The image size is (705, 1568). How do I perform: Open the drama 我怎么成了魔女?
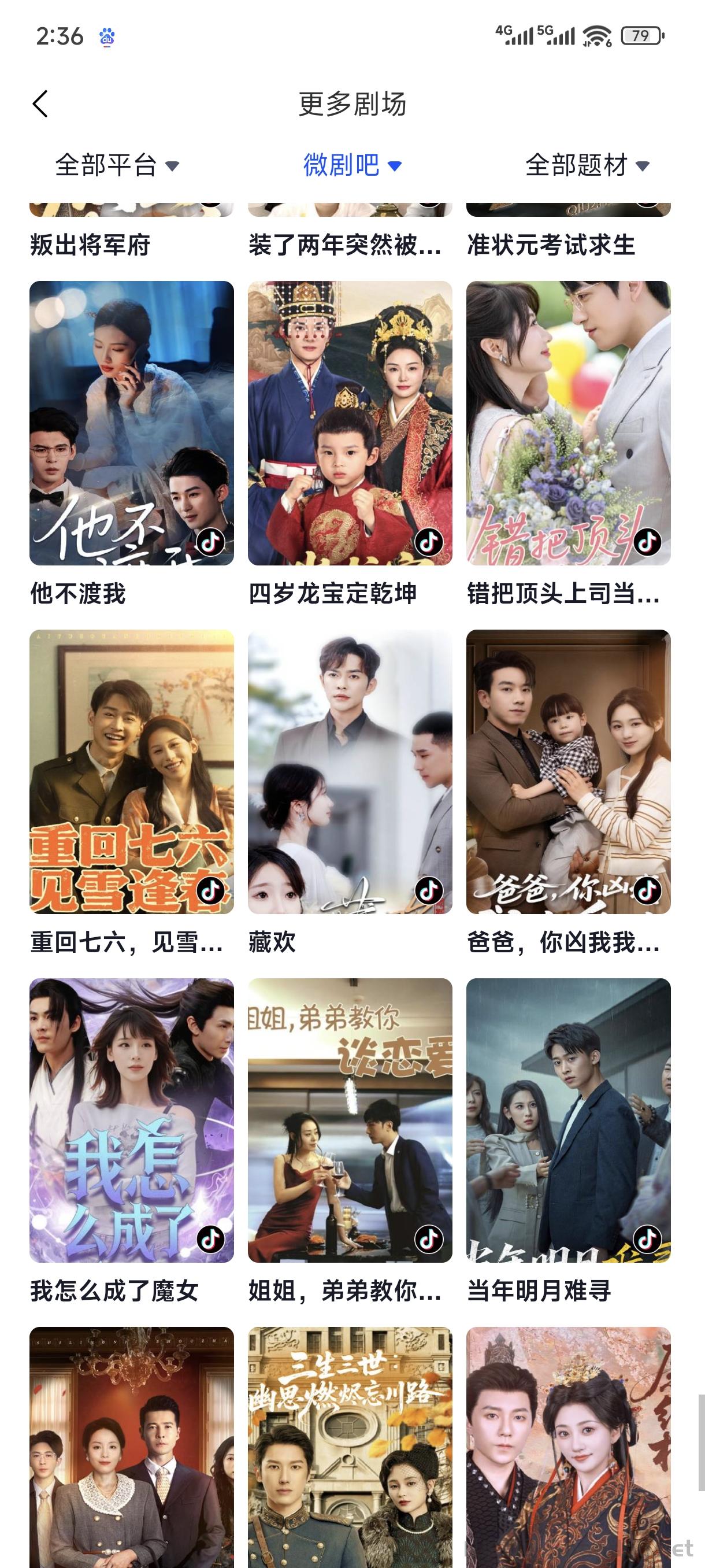(131, 1120)
